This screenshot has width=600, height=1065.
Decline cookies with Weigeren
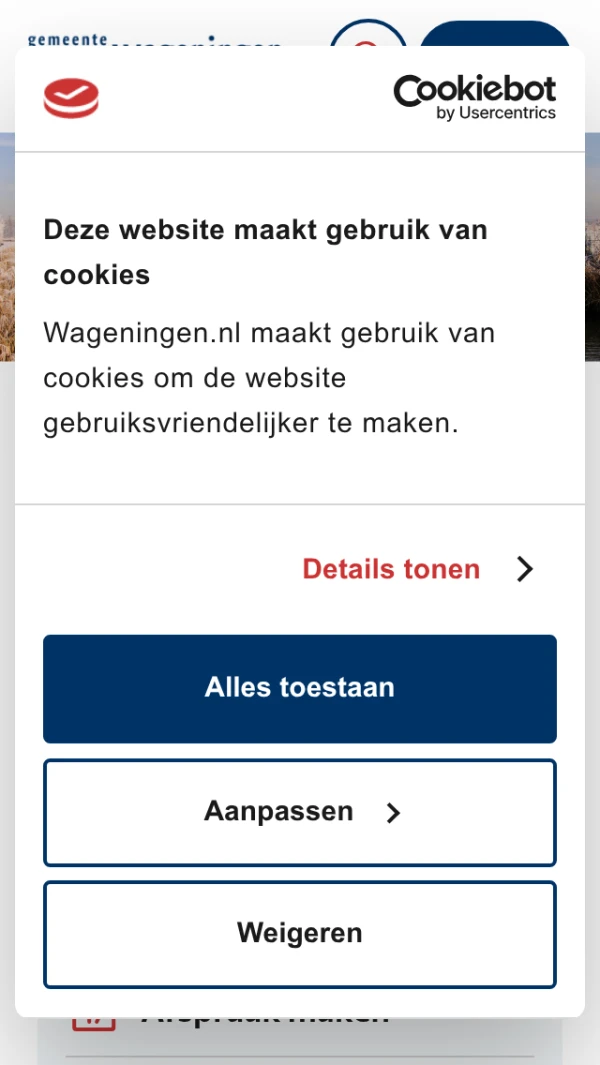300,934
